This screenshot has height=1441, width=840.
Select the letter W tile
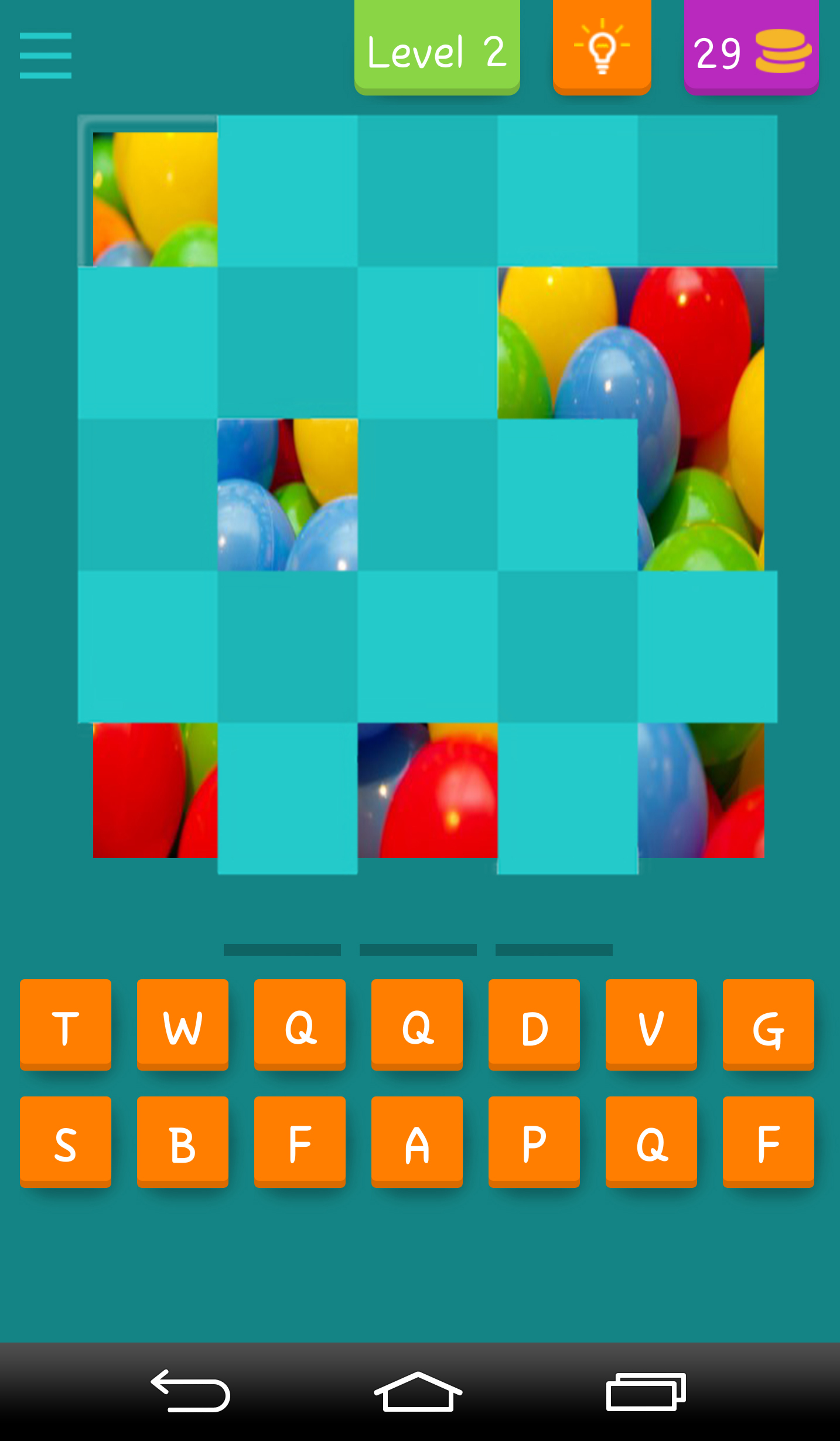click(183, 1025)
